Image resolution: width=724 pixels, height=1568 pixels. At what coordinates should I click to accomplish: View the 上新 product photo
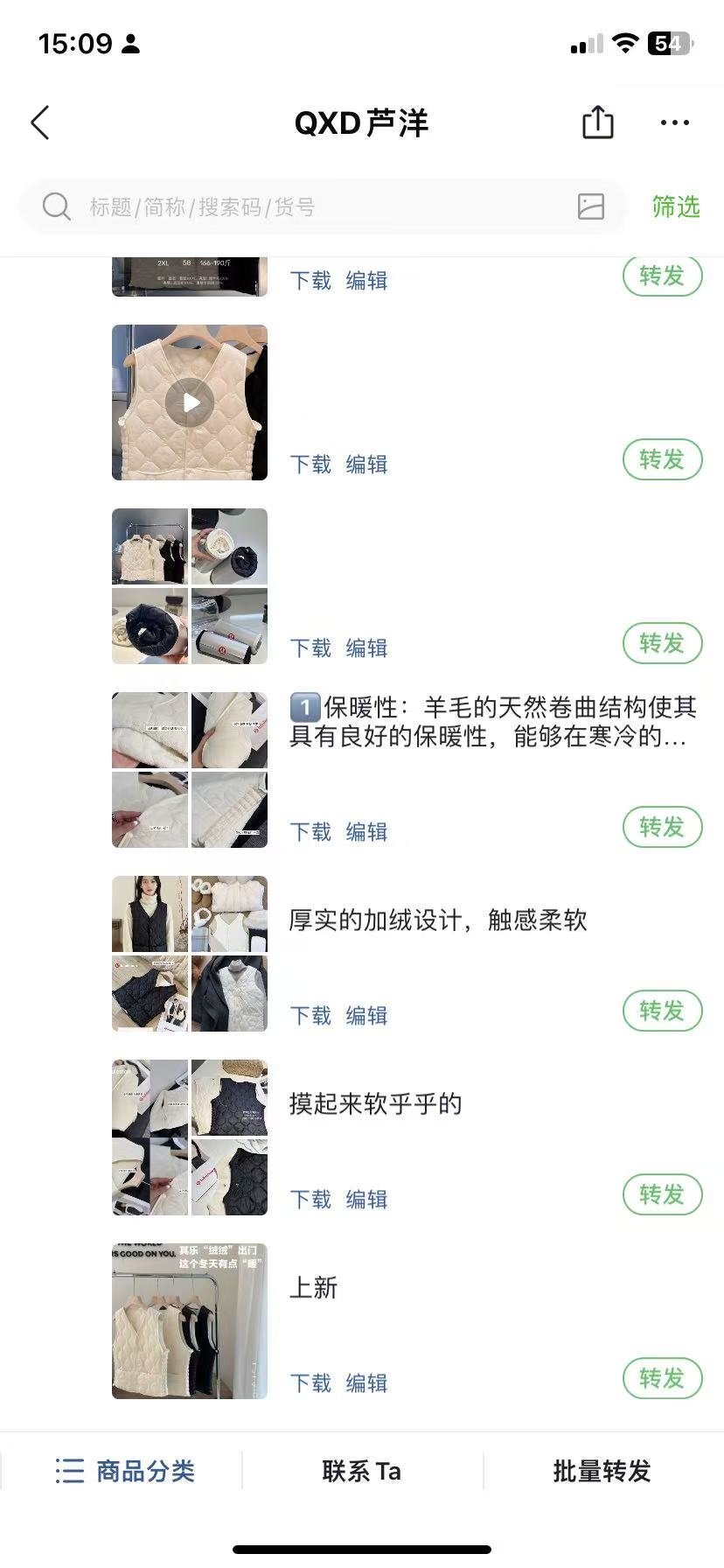pos(190,1321)
